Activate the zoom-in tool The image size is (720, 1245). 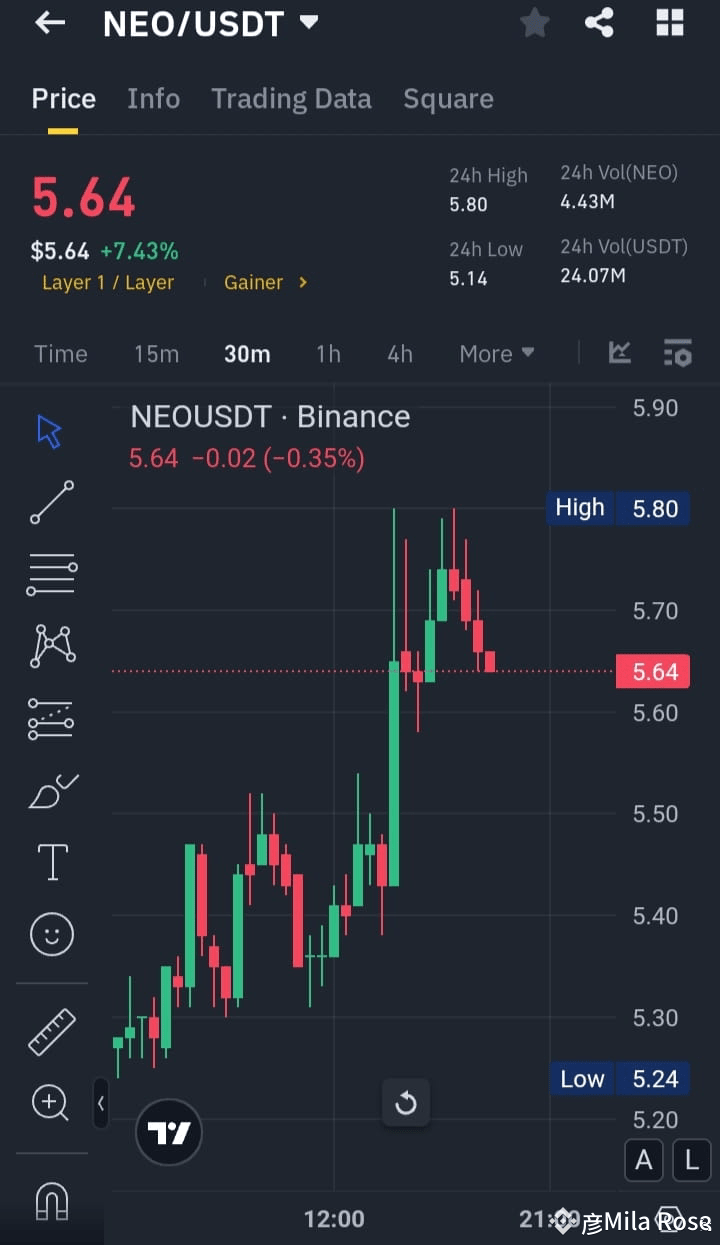coord(51,1103)
